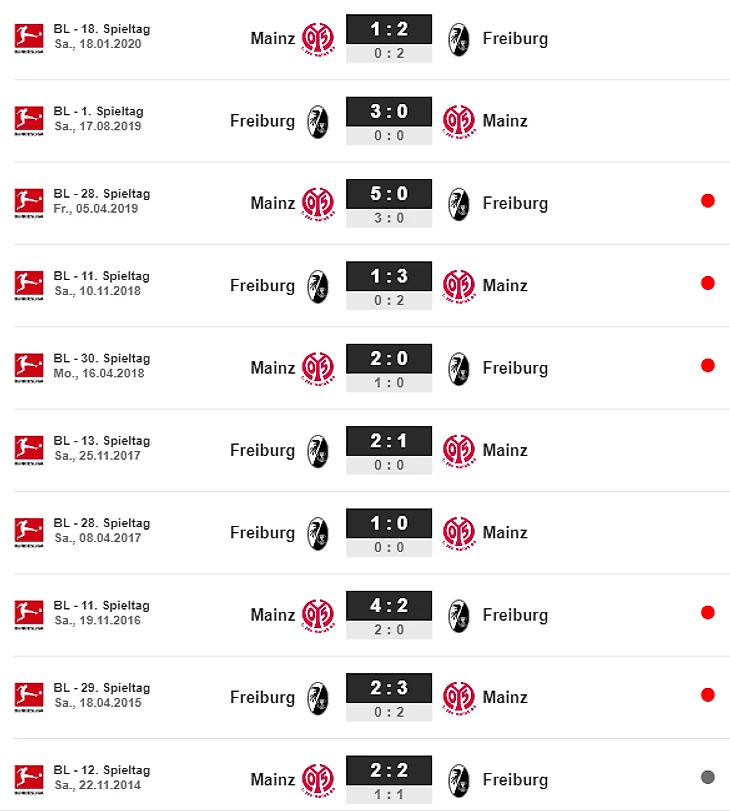Select the 10.11.2018 Freiburg vs Mainz match
Viewport: 730px width, 811px height.
pyautogui.click(x=389, y=277)
